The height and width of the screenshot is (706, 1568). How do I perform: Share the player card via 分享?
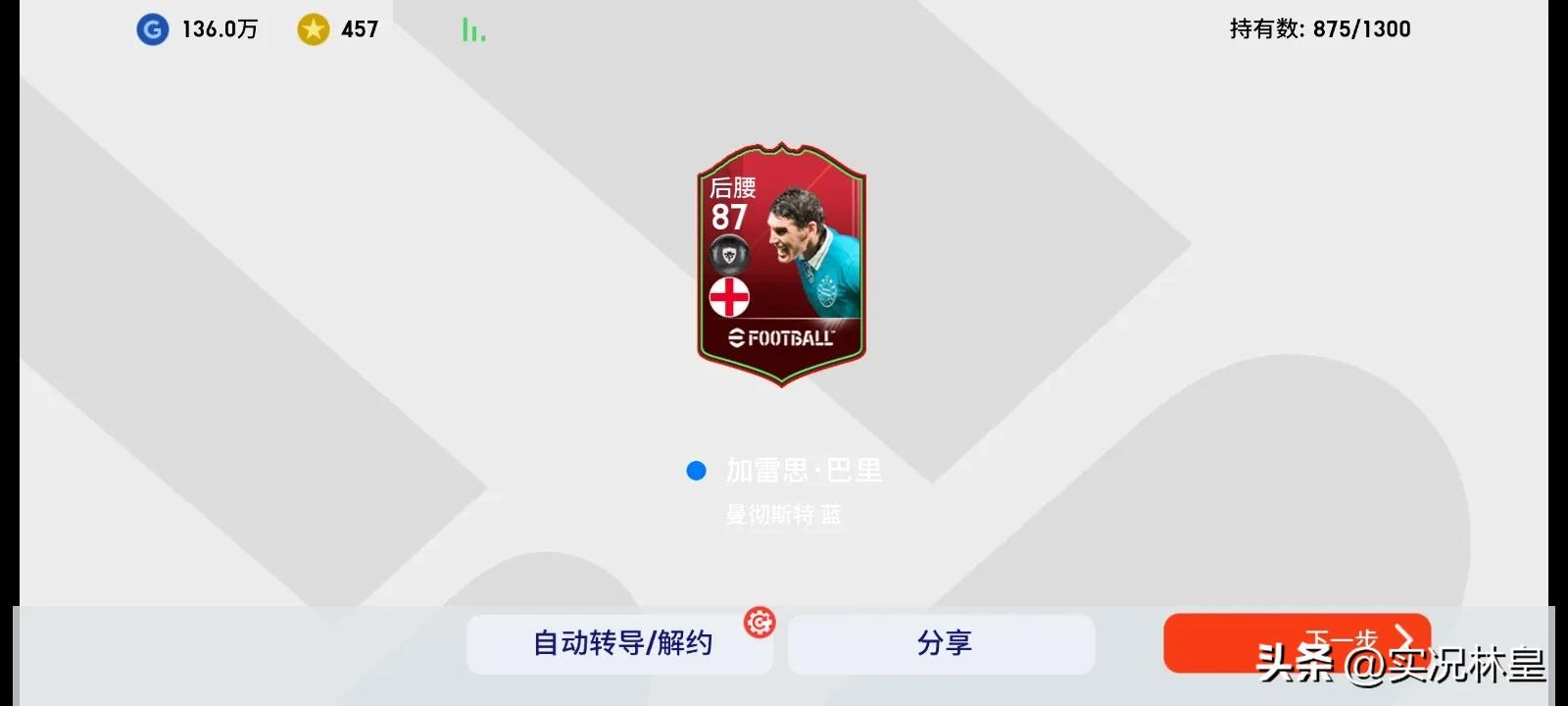coord(942,644)
